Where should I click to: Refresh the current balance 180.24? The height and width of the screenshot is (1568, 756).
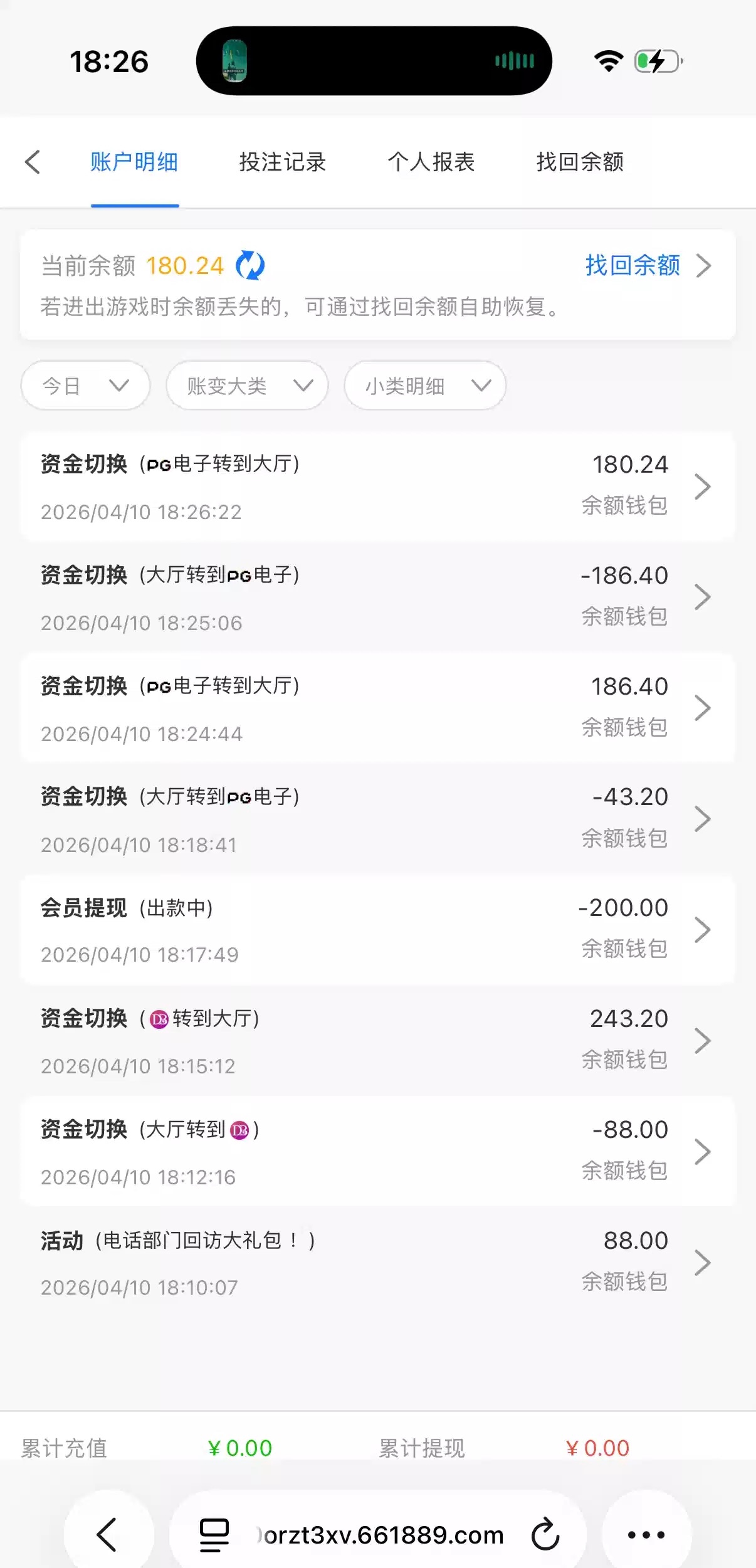250,265
